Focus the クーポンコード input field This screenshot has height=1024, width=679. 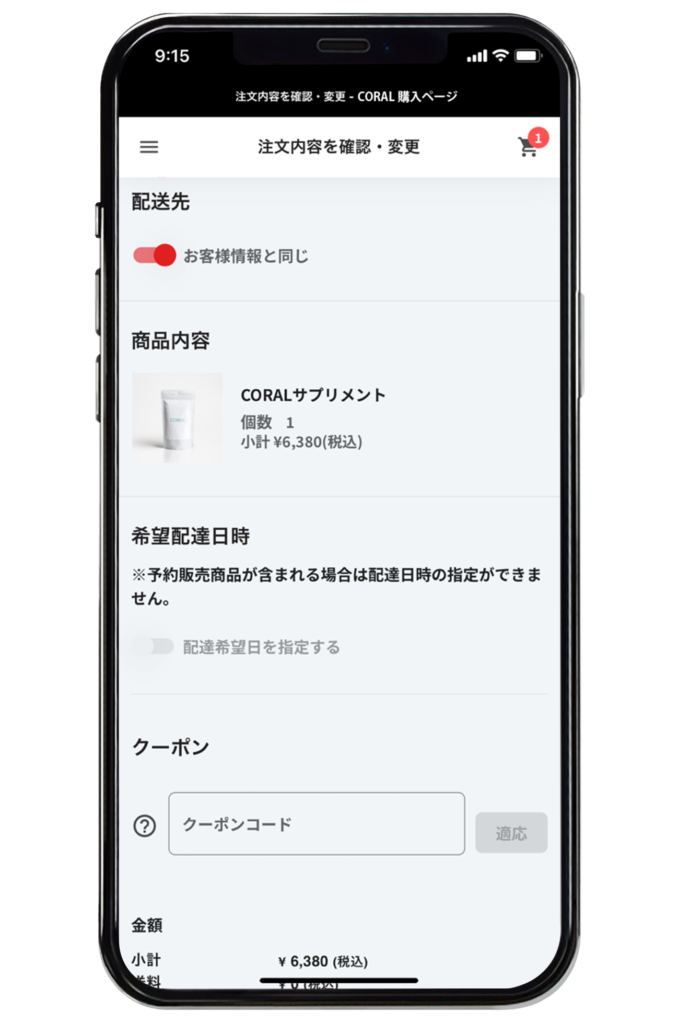click(x=316, y=824)
